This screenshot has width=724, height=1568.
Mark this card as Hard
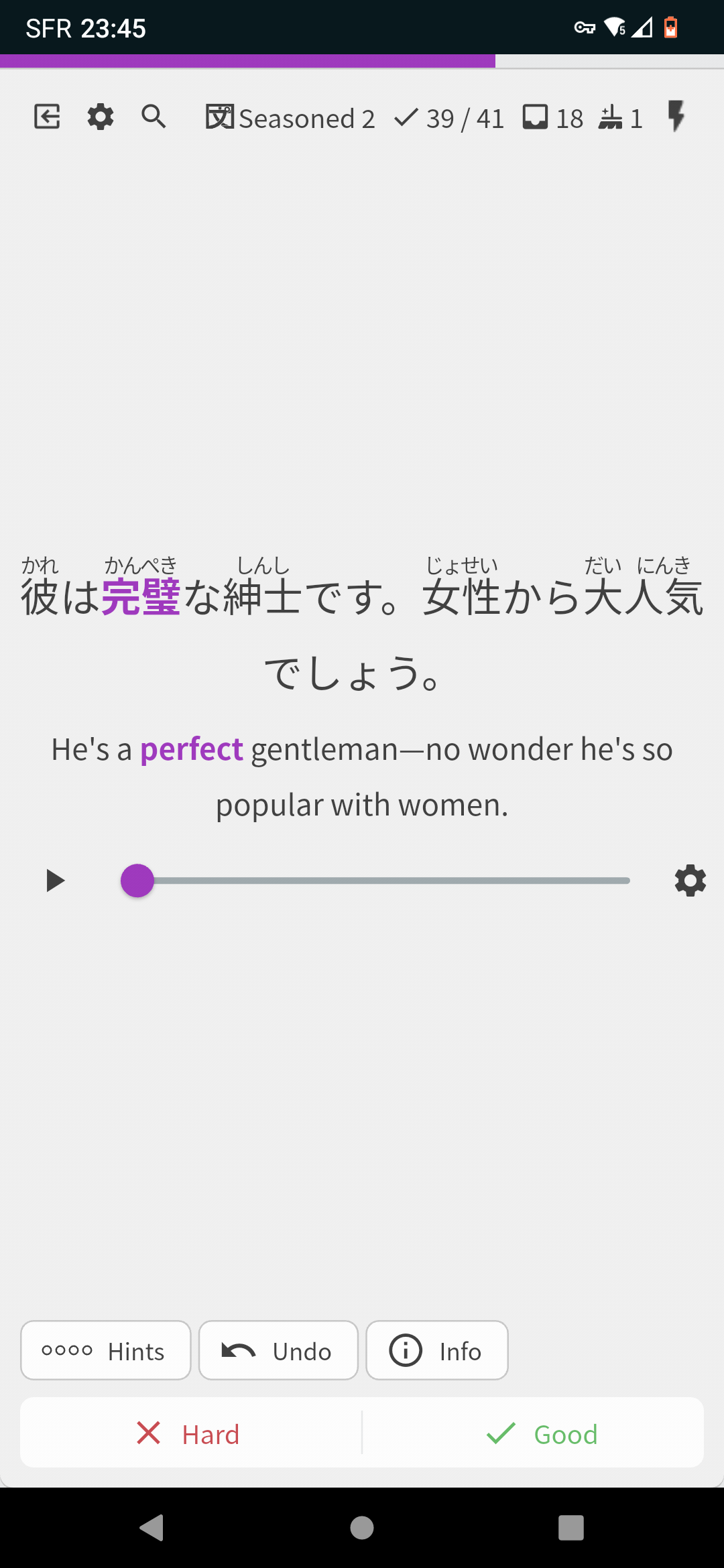[191, 1434]
